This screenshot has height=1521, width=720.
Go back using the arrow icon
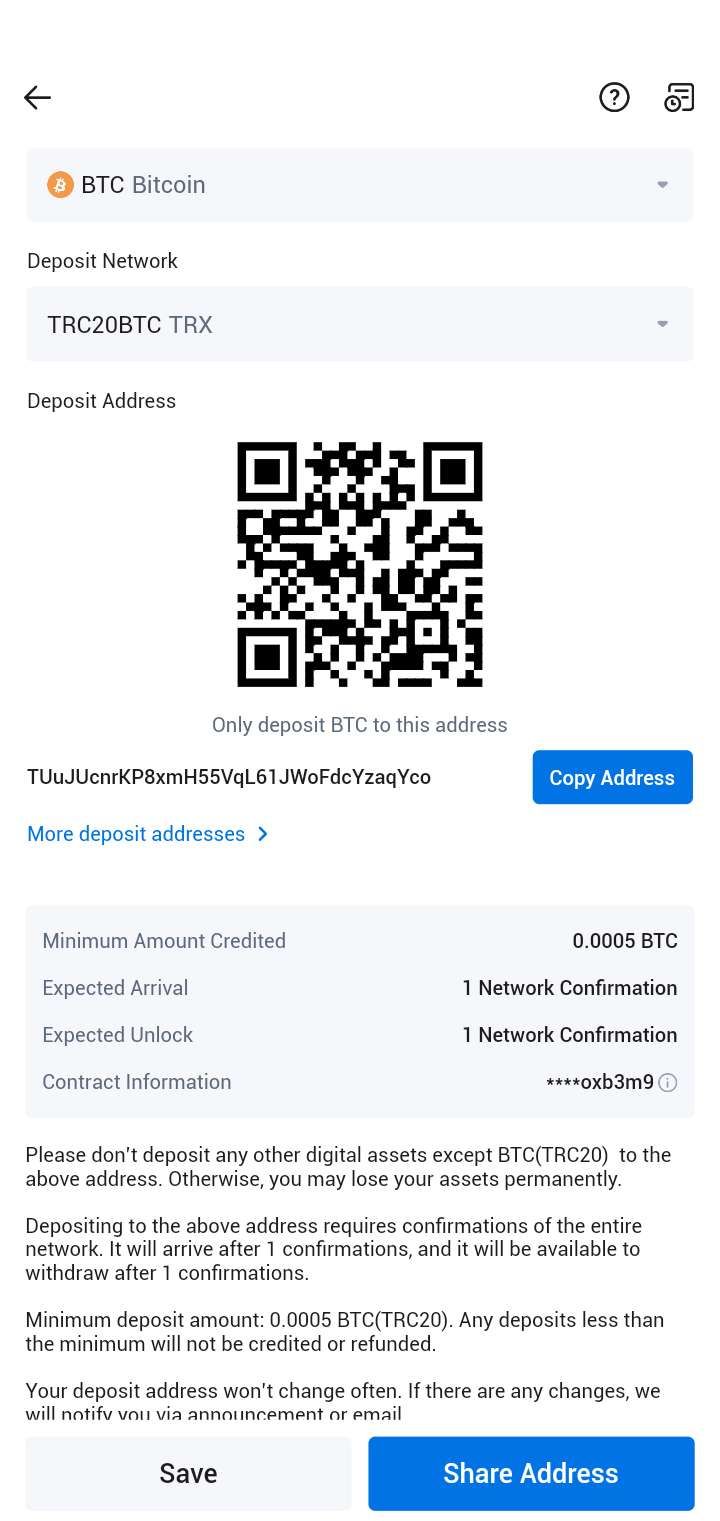(x=37, y=97)
